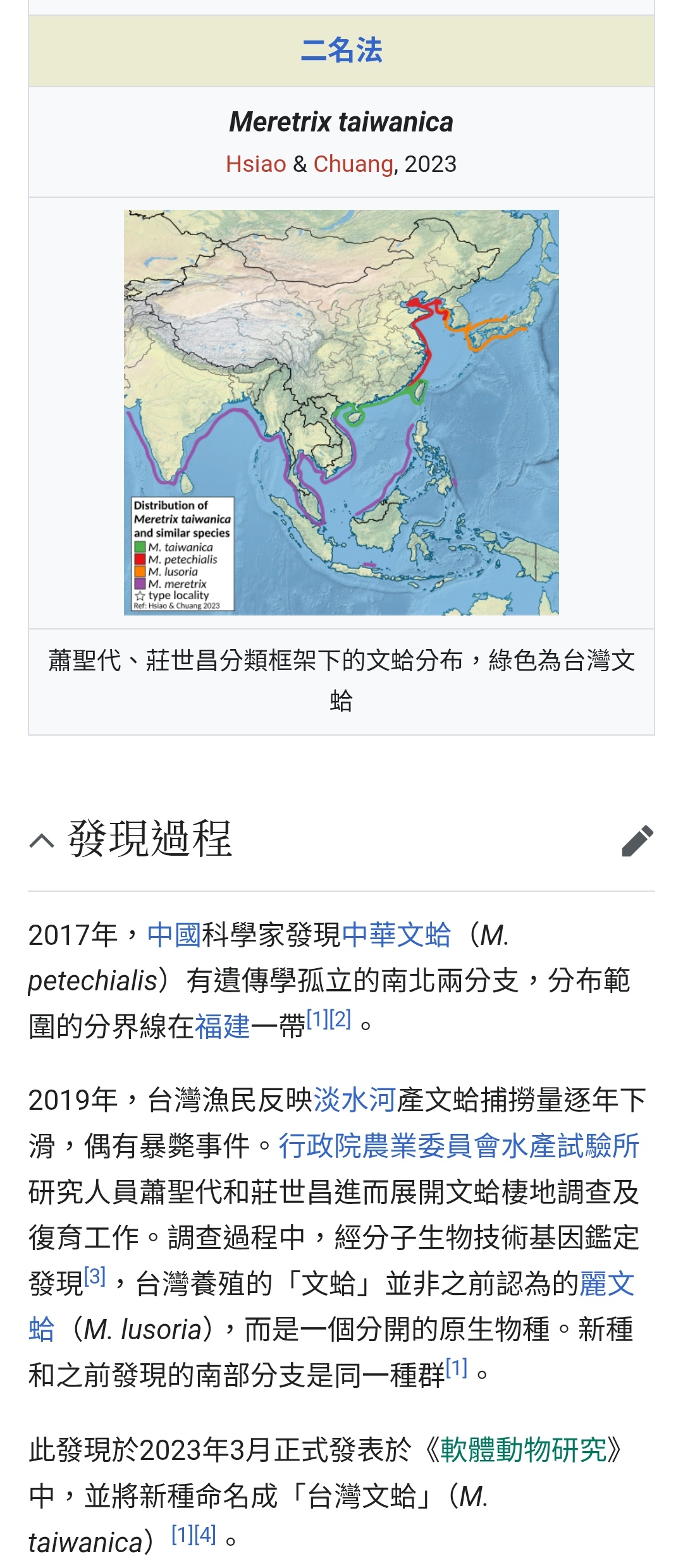The width and height of the screenshot is (683, 1568).
Task: Open the 軟體動物研究 journal link
Action: tap(524, 1450)
